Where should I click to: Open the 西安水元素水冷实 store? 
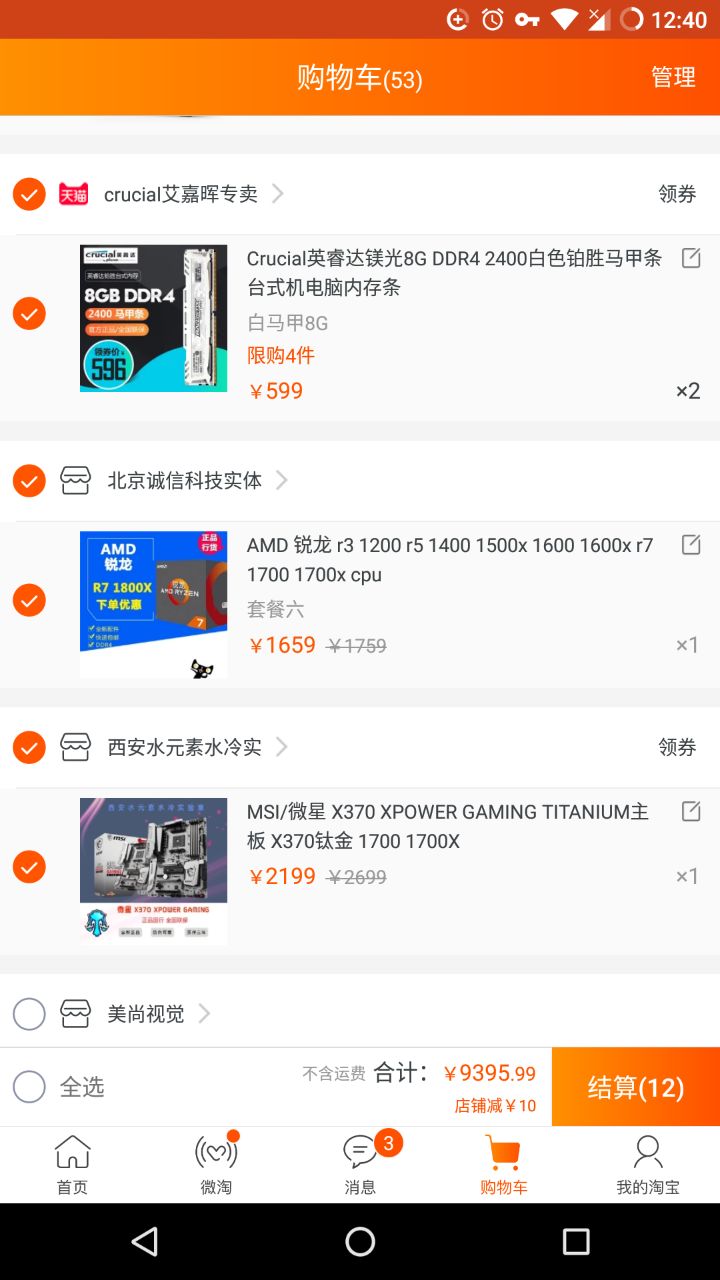coord(185,747)
